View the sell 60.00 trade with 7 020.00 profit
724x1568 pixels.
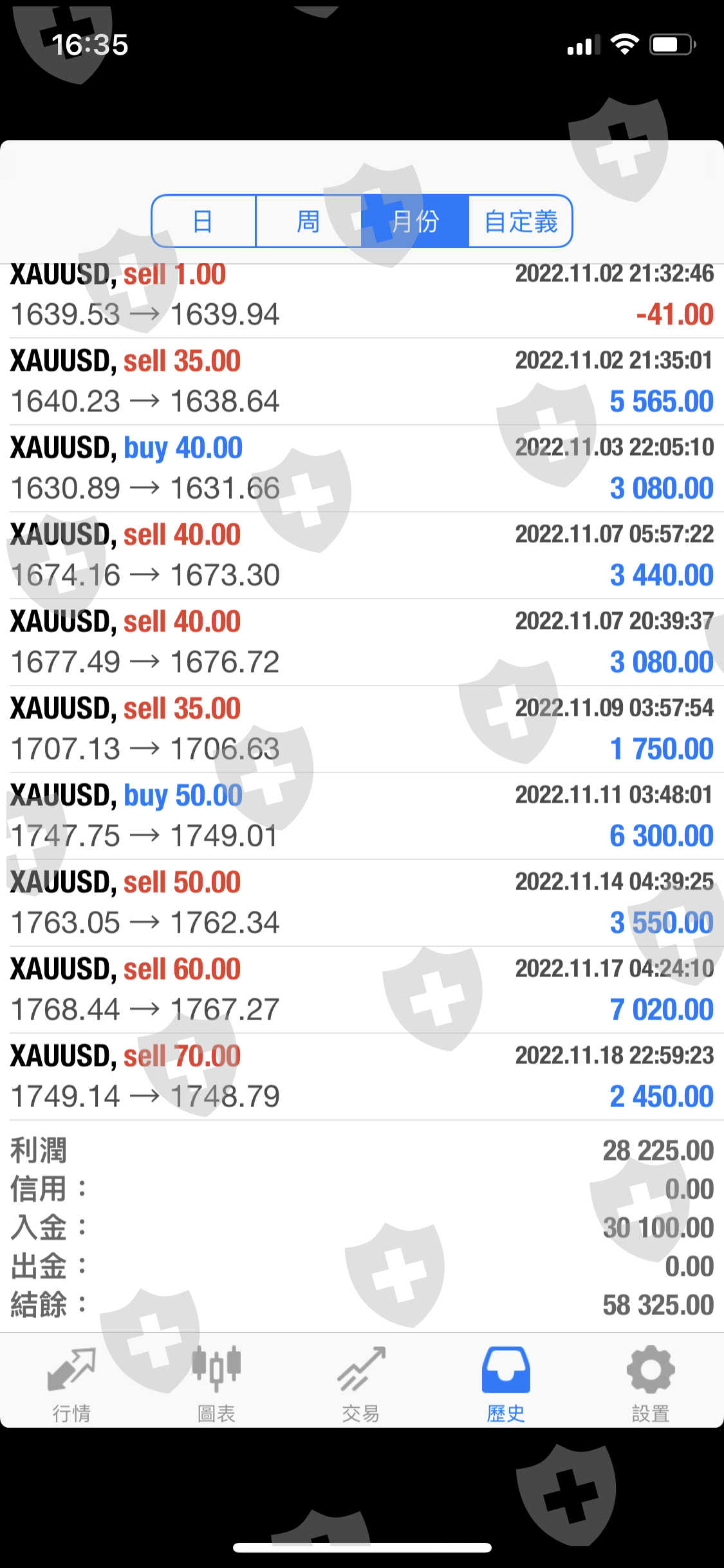point(362,989)
